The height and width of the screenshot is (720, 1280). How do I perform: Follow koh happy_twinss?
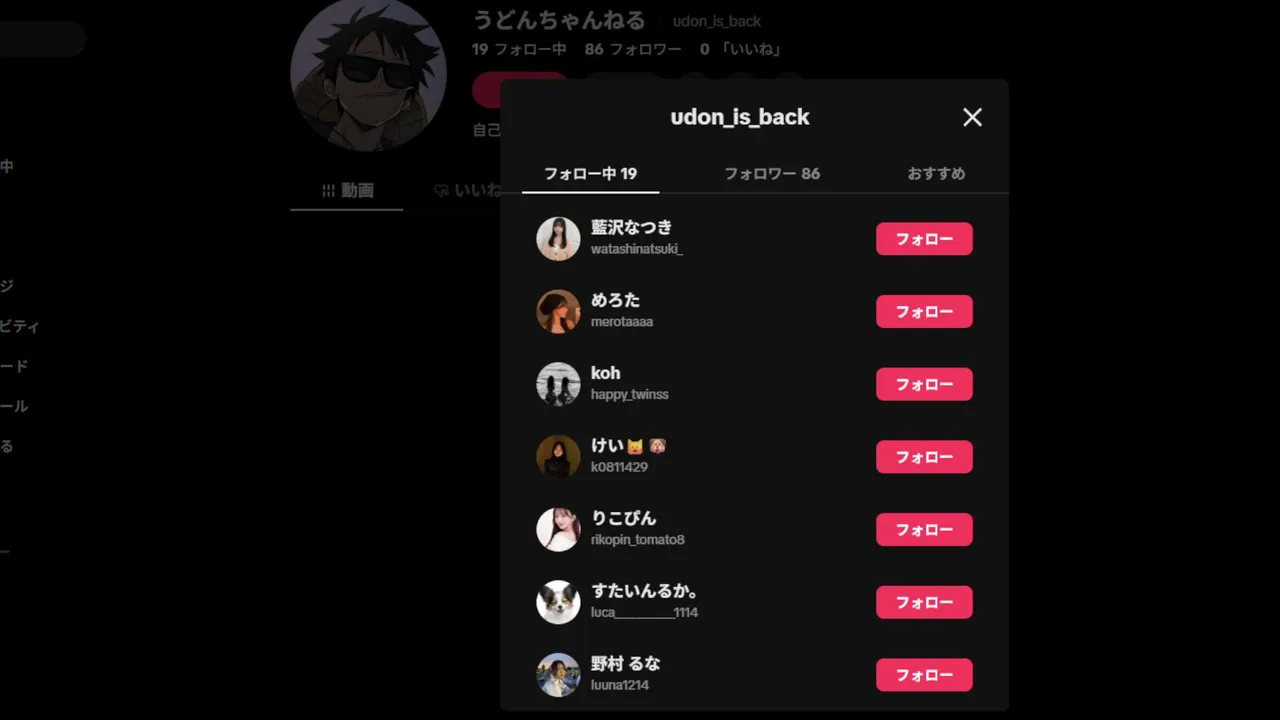pos(924,384)
